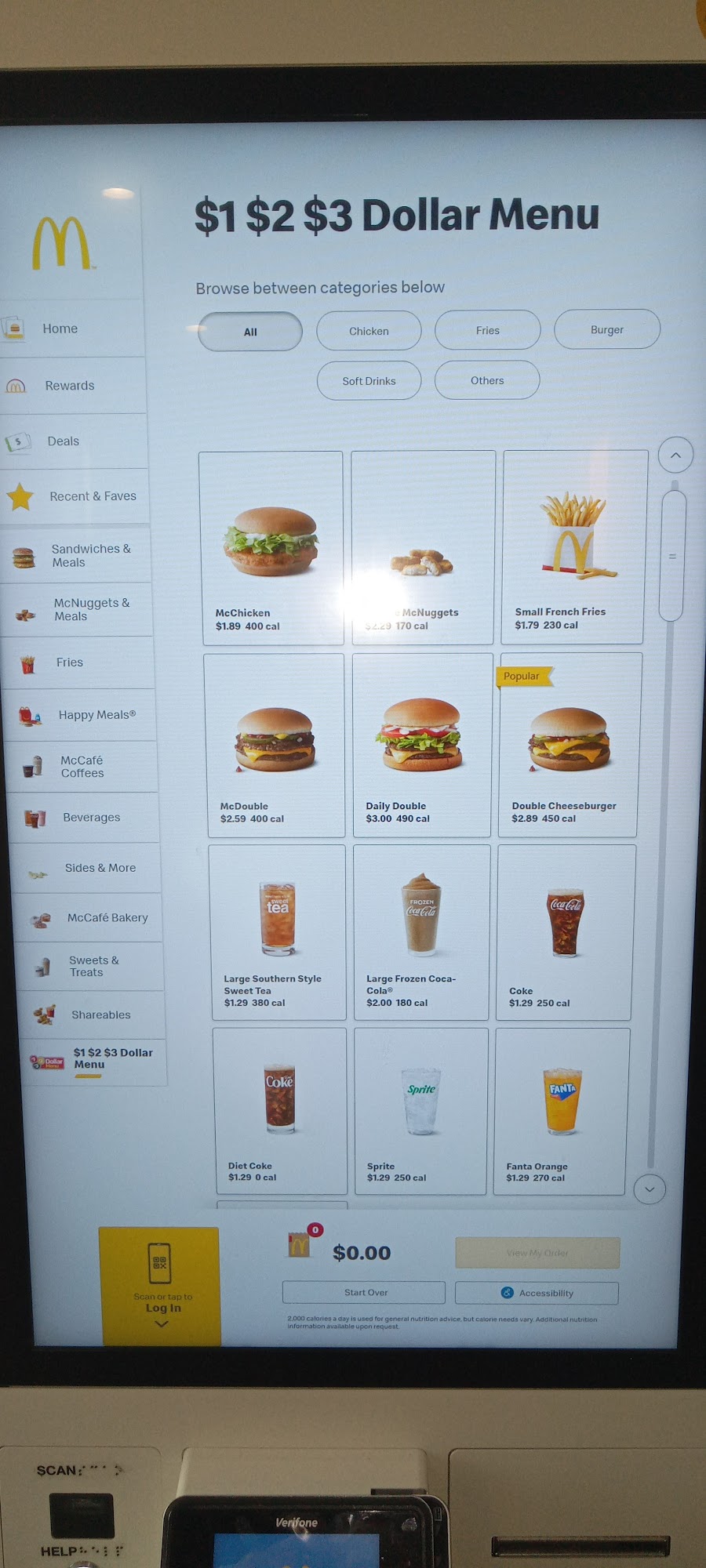Browse Sandwiches & Meals
The image size is (706, 1568).
coord(76,556)
